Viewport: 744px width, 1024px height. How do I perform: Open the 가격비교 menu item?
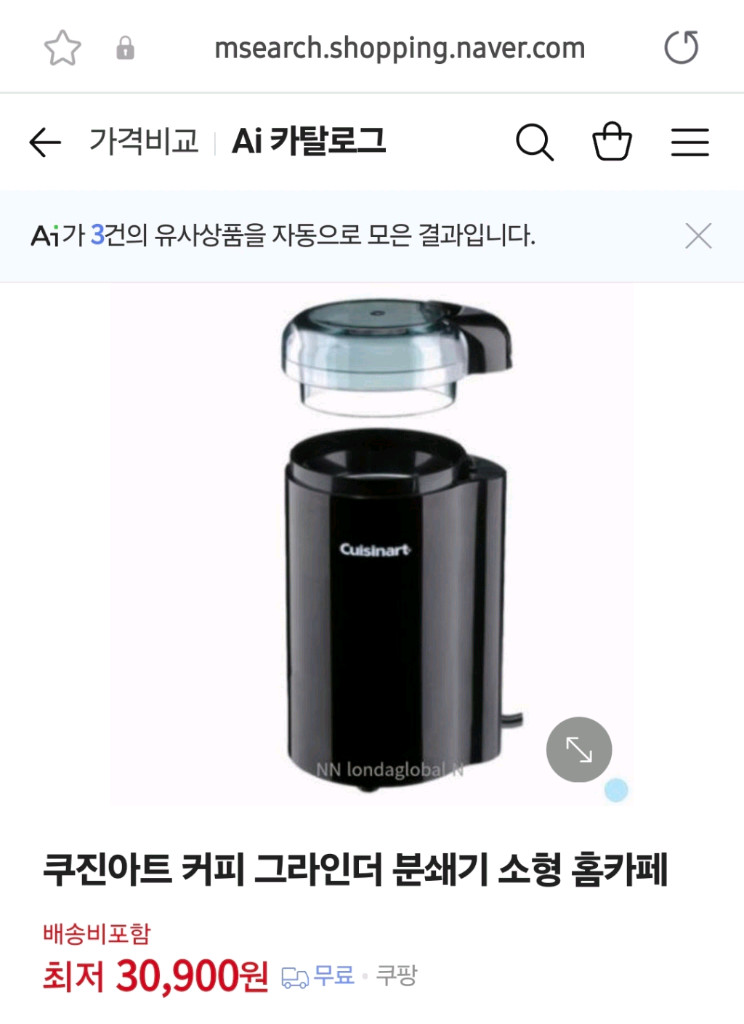[x=141, y=142]
